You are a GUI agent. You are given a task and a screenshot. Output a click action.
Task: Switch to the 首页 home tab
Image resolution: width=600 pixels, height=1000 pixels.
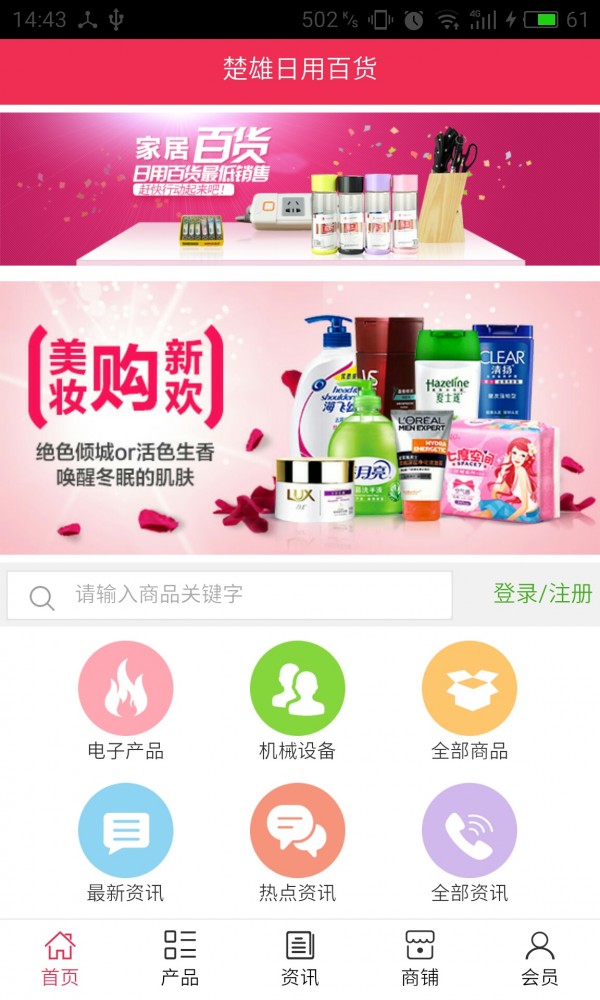[60, 958]
